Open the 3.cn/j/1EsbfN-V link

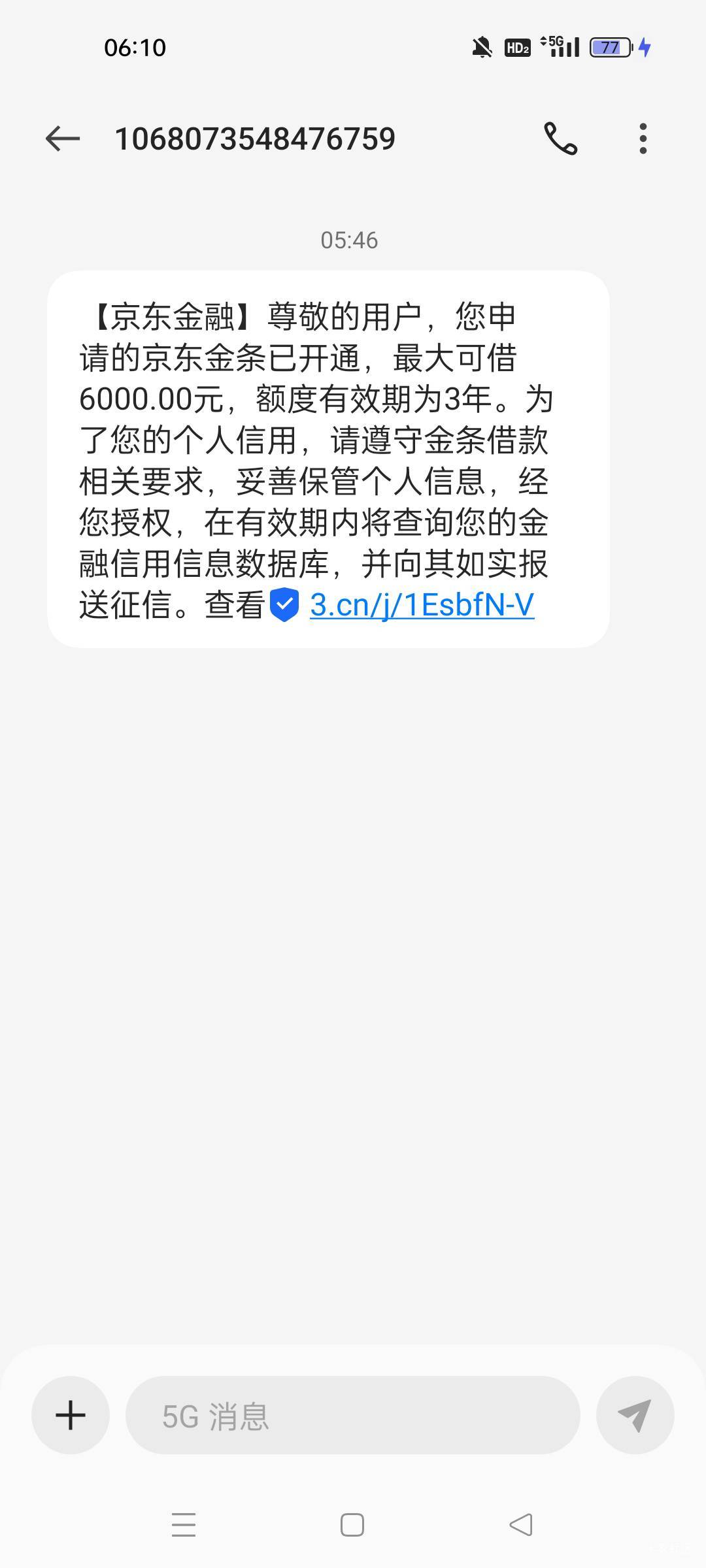pyautogui.click(x=422, y=605)
